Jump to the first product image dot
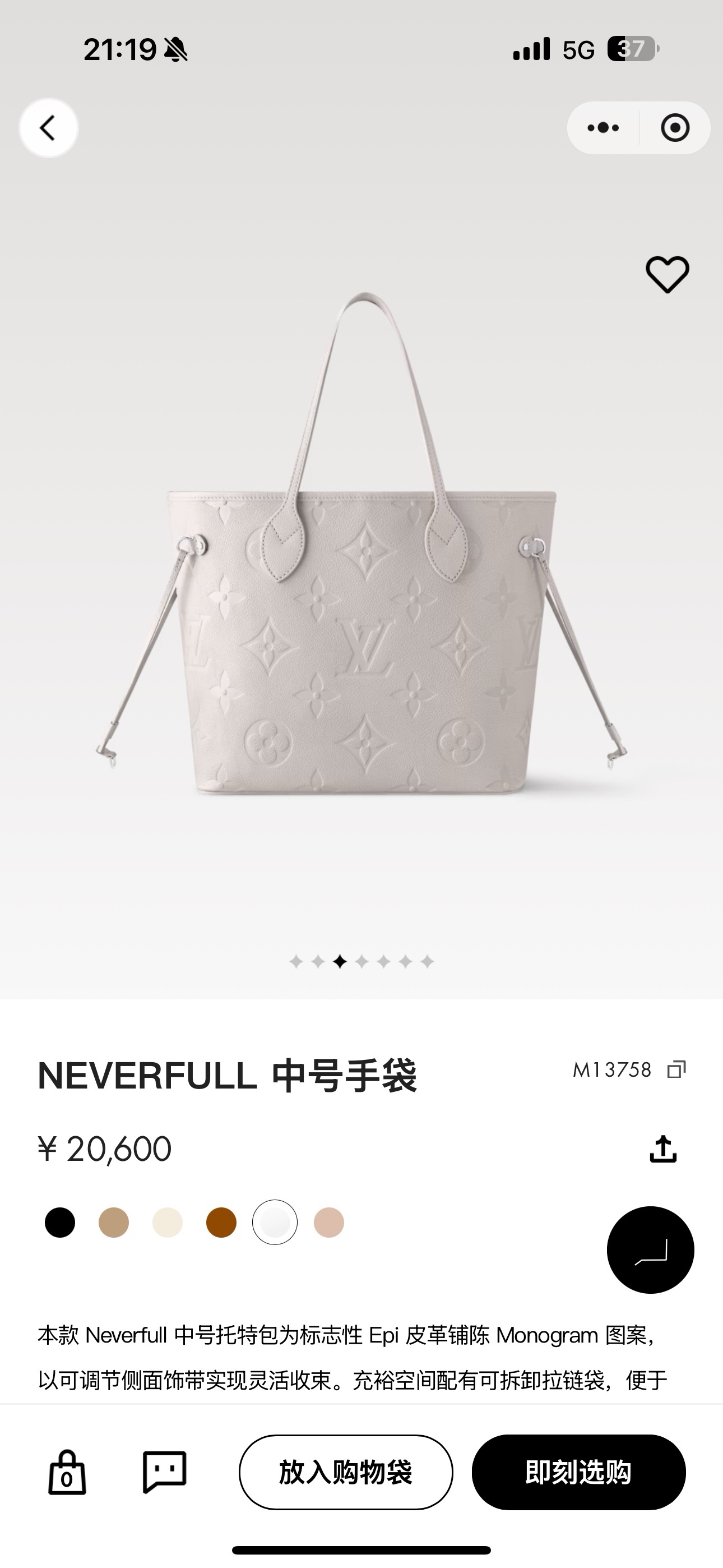The image size is (723, 1568). 296,962
